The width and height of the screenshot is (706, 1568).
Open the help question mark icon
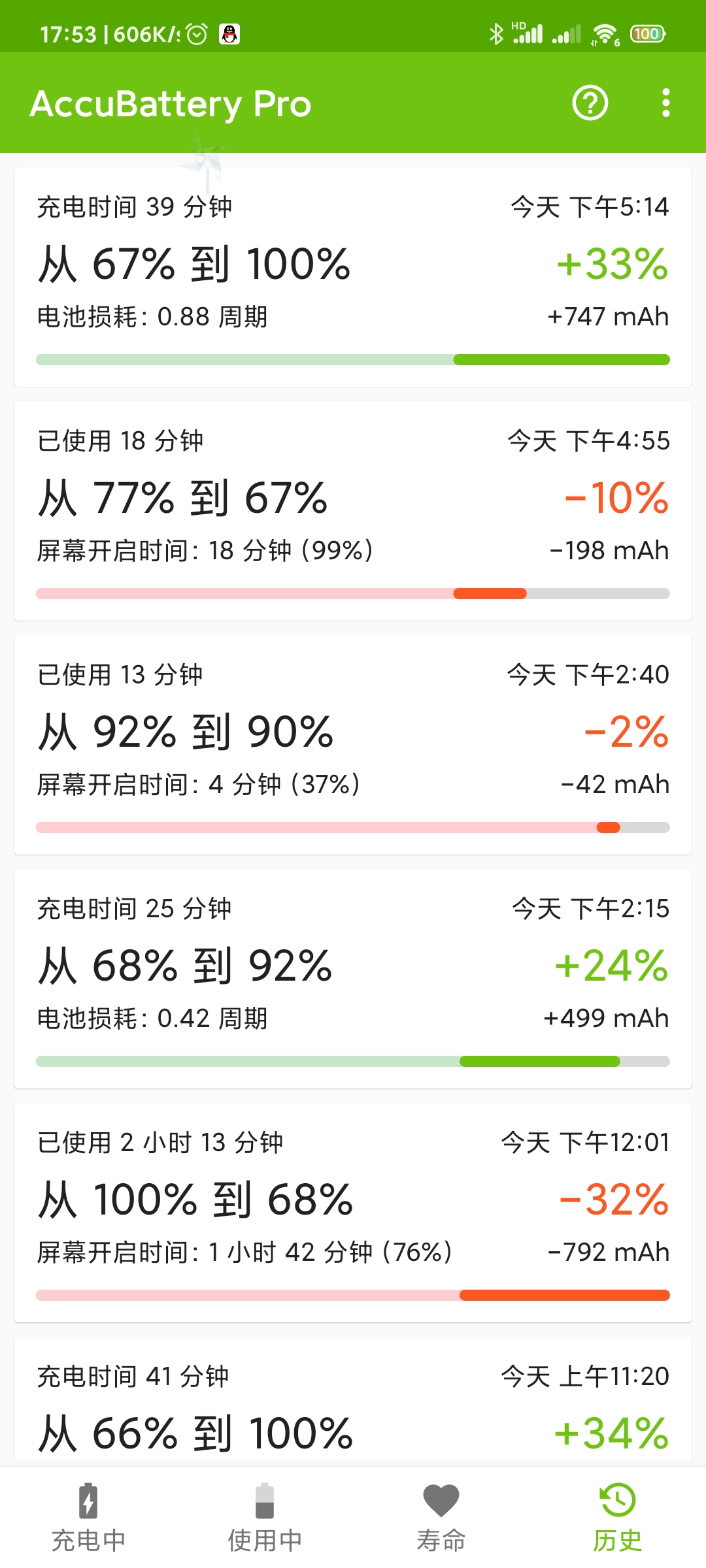coord(590,103)
